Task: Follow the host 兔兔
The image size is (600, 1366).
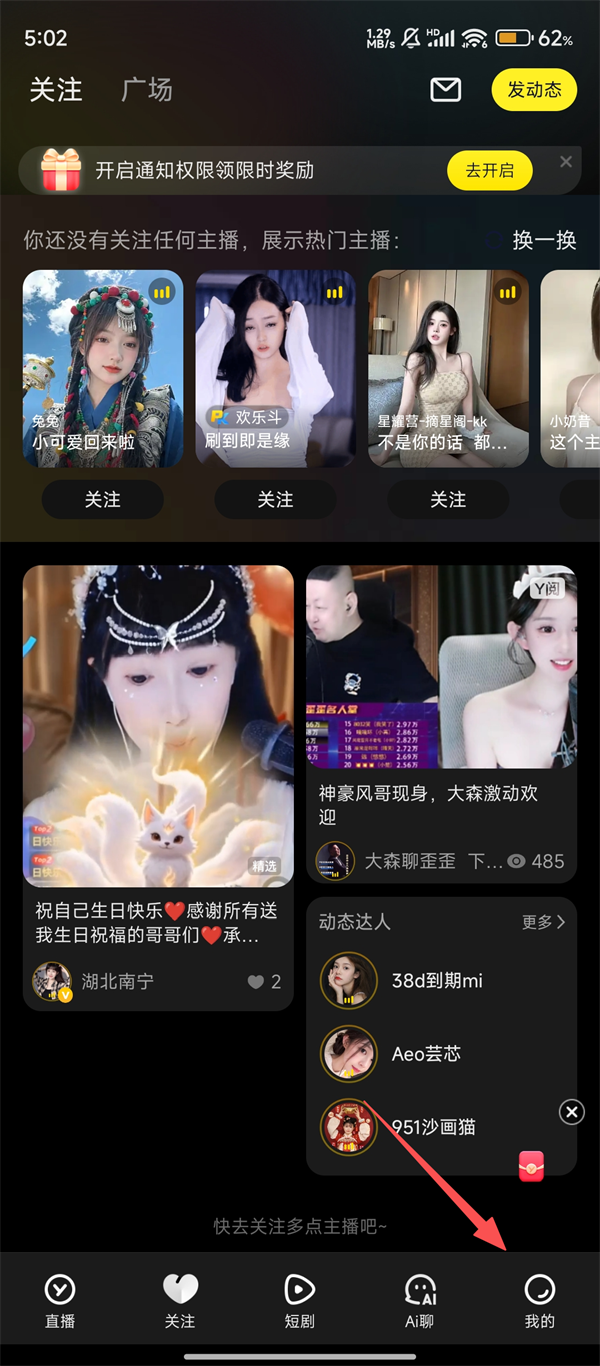Action: [103, 499]
